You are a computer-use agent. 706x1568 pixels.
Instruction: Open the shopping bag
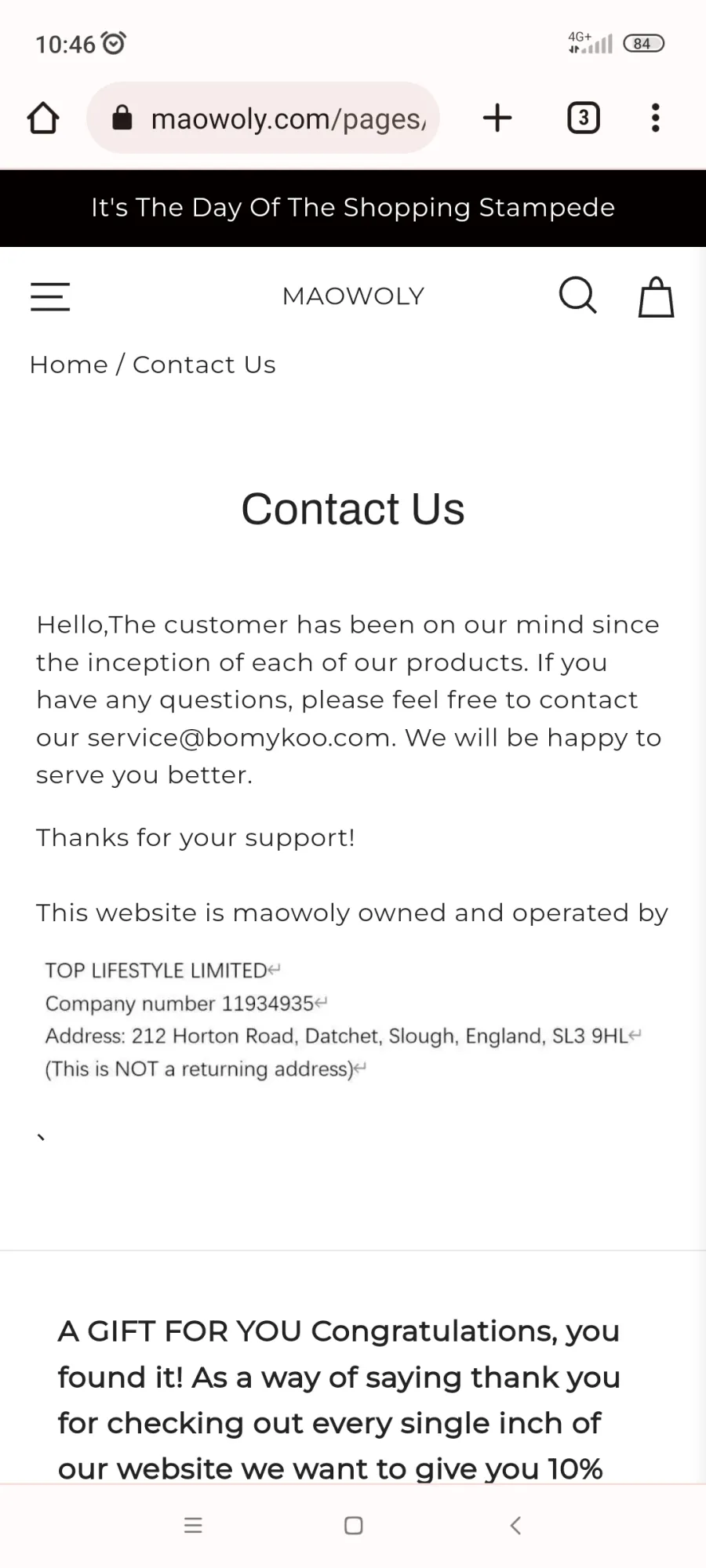[x=657, y=296]
